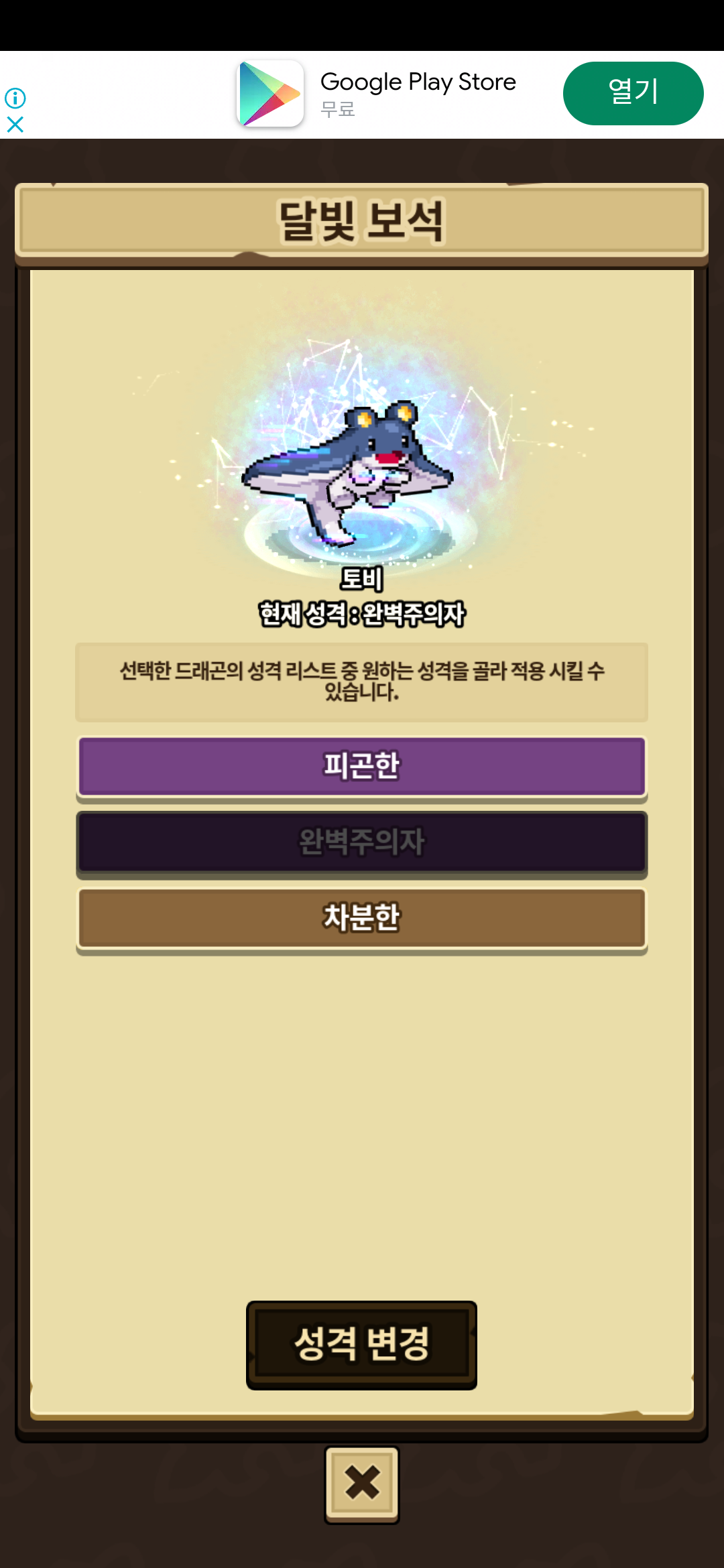
Task: Open the ad info icon
Action: (15, 99)
